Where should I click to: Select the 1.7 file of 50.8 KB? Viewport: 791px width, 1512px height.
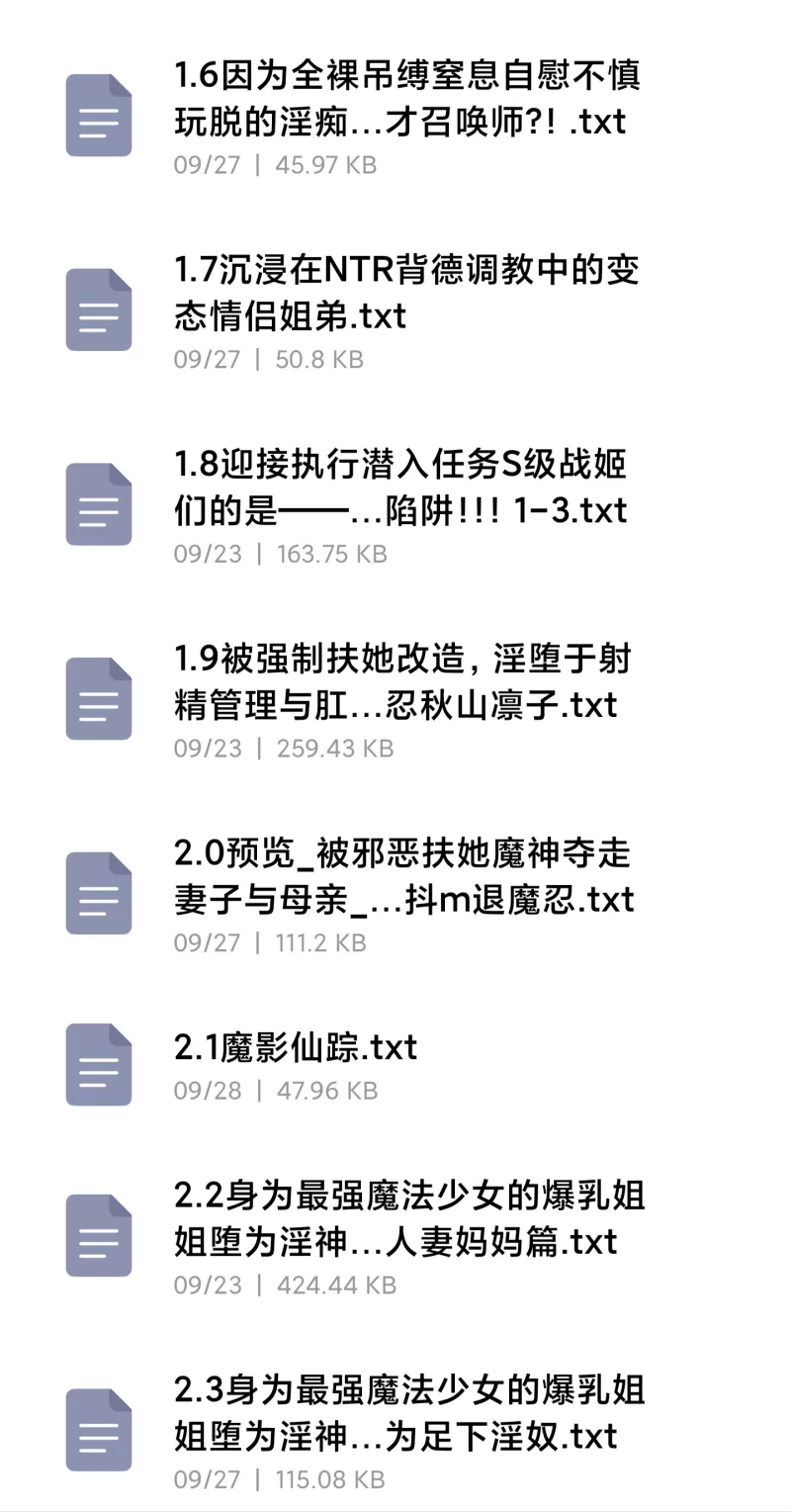click(x=399, y=293)
